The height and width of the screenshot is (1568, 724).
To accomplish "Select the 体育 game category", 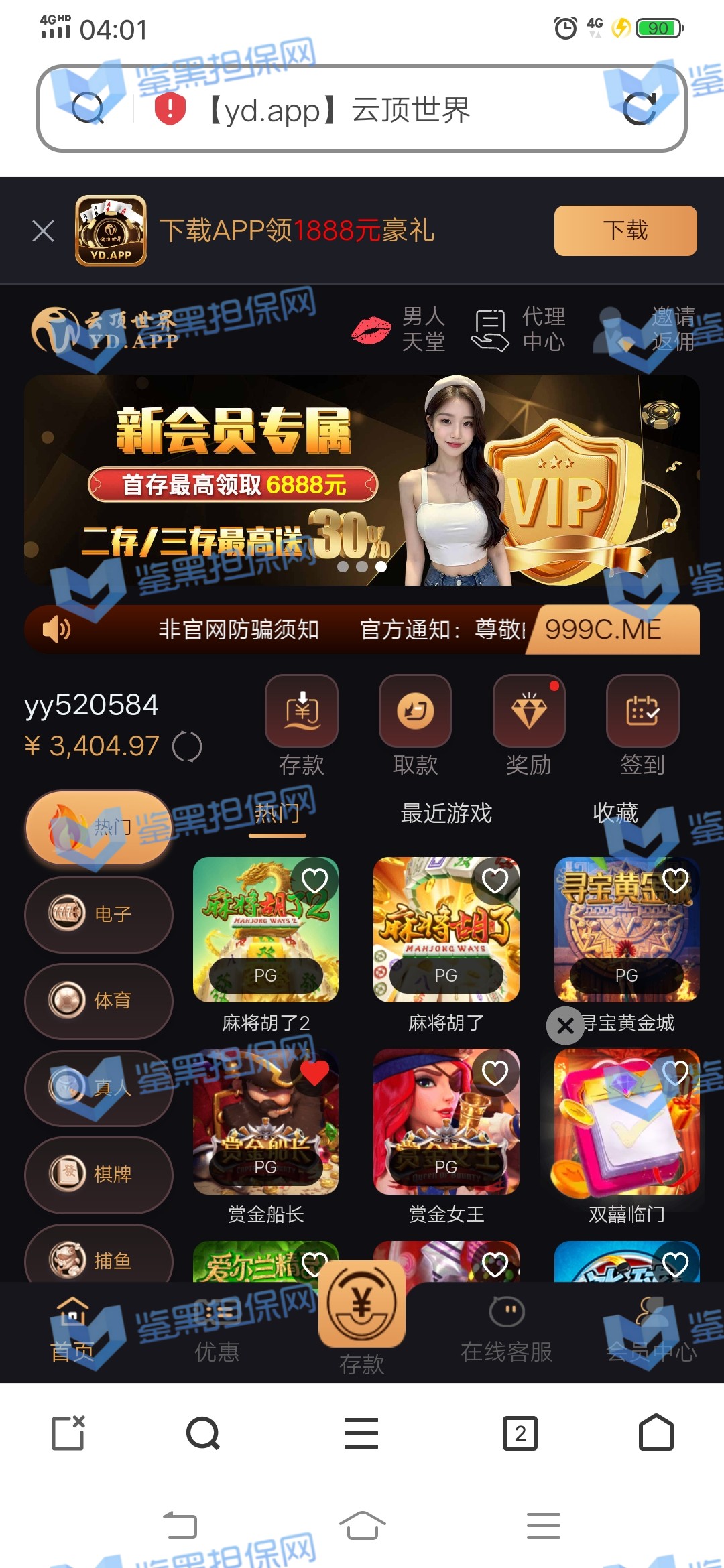I will (99, 1001).
